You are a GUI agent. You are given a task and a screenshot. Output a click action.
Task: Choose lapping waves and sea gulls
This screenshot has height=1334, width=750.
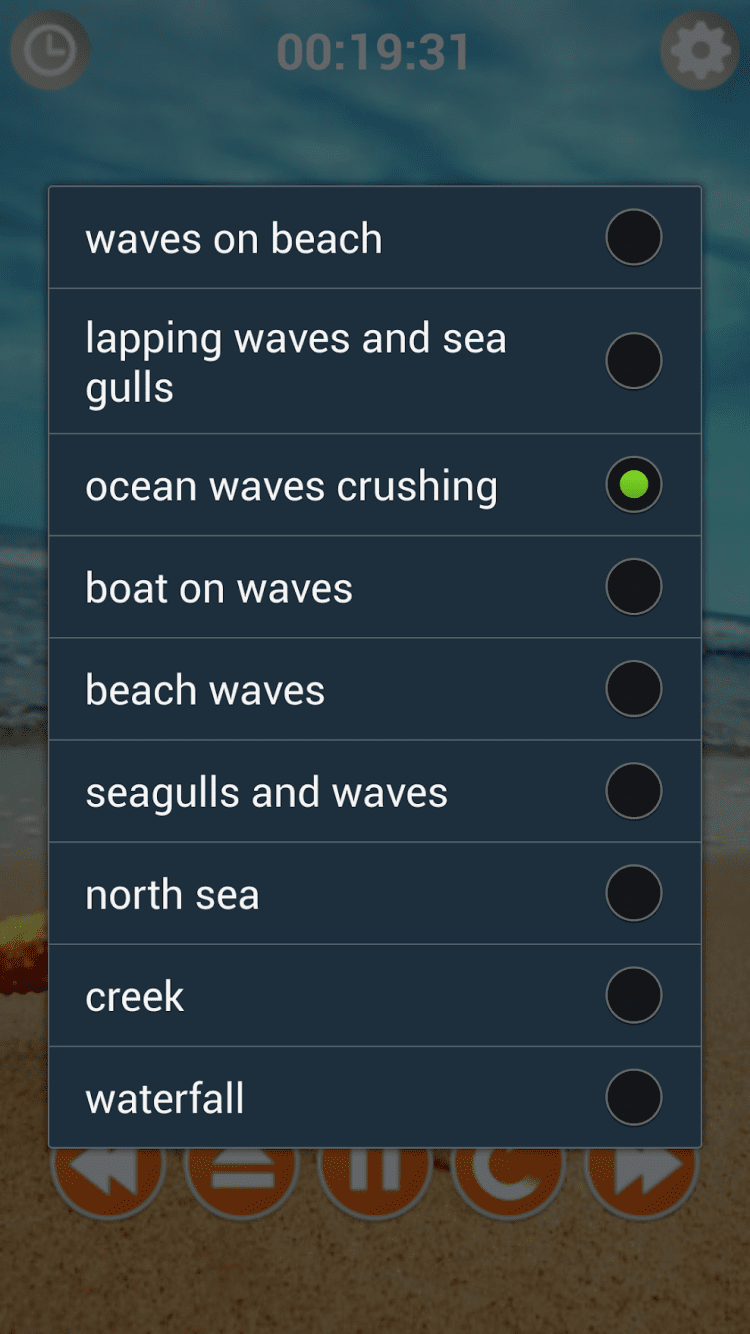375,361
